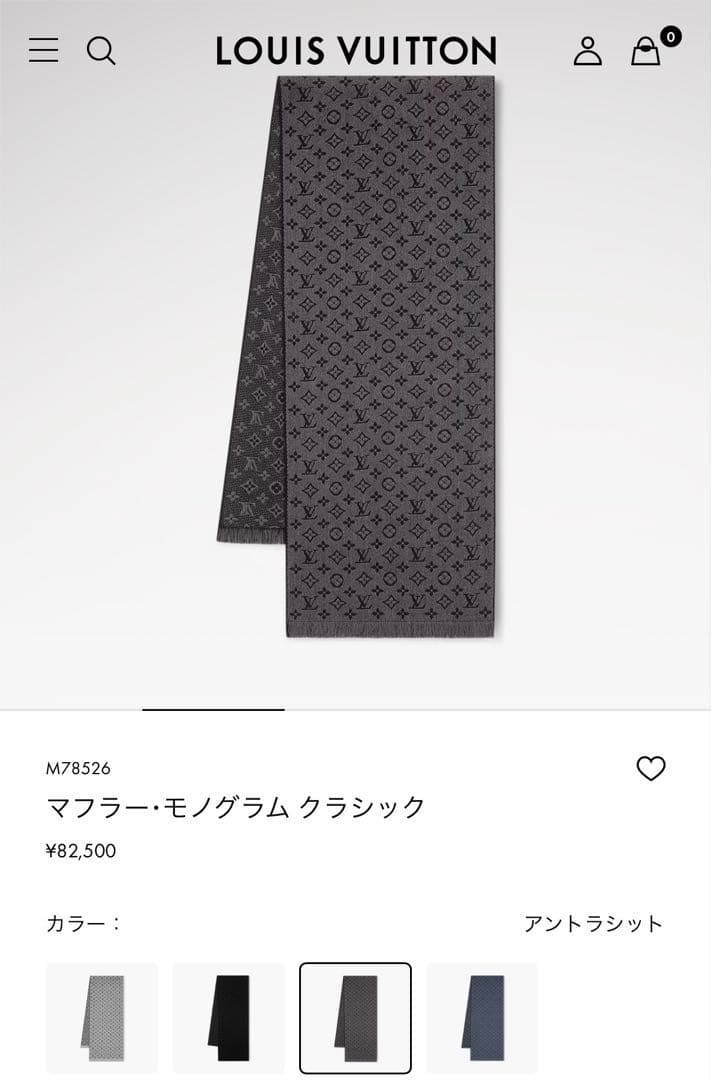Open the search icon
Screen dimensions: 711x1080
point(101,50)
